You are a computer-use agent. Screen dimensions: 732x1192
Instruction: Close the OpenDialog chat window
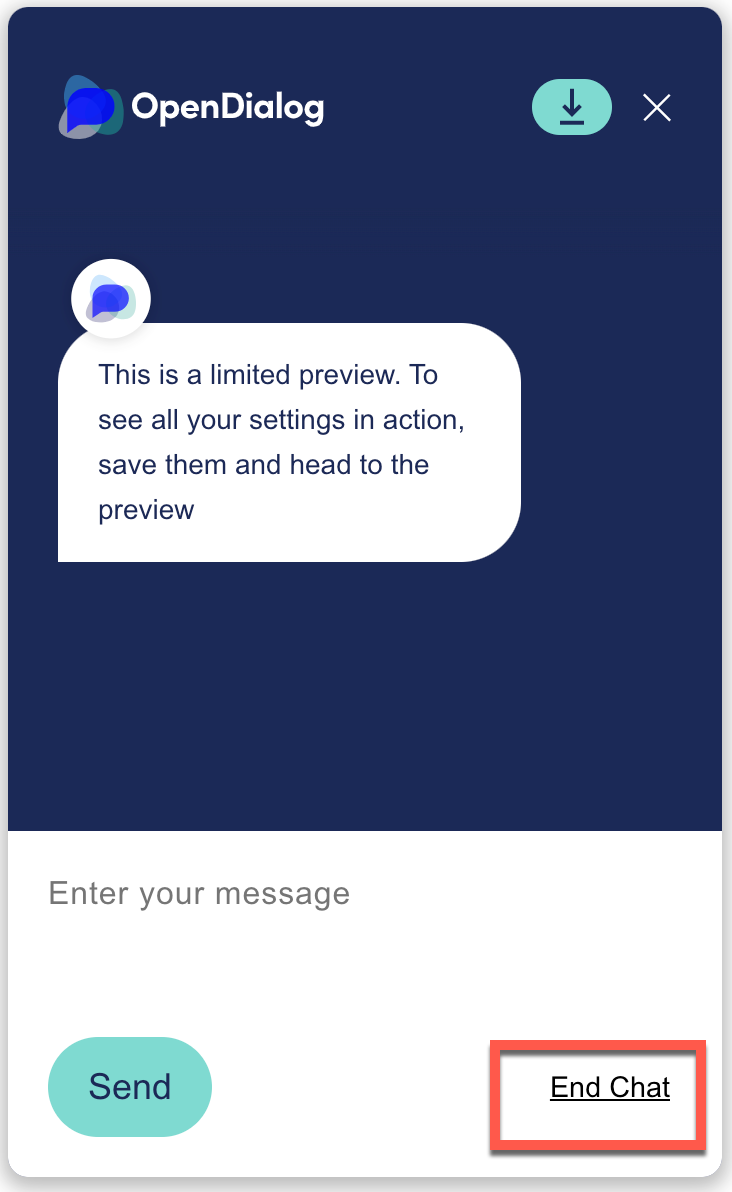click(657, 107)
